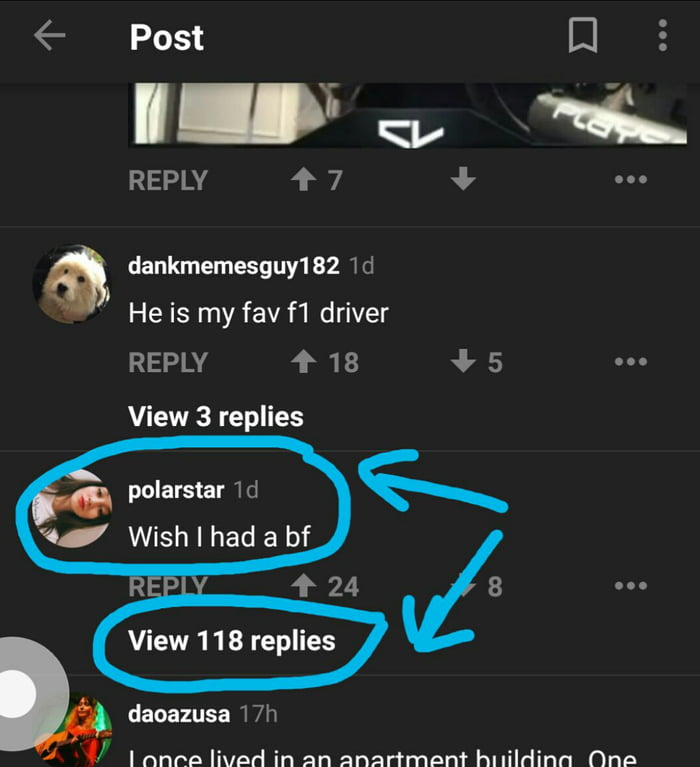This screenshot has width=700, height=767.
Task: Reply to the comment containing the image
Action: tap(168, 181)
